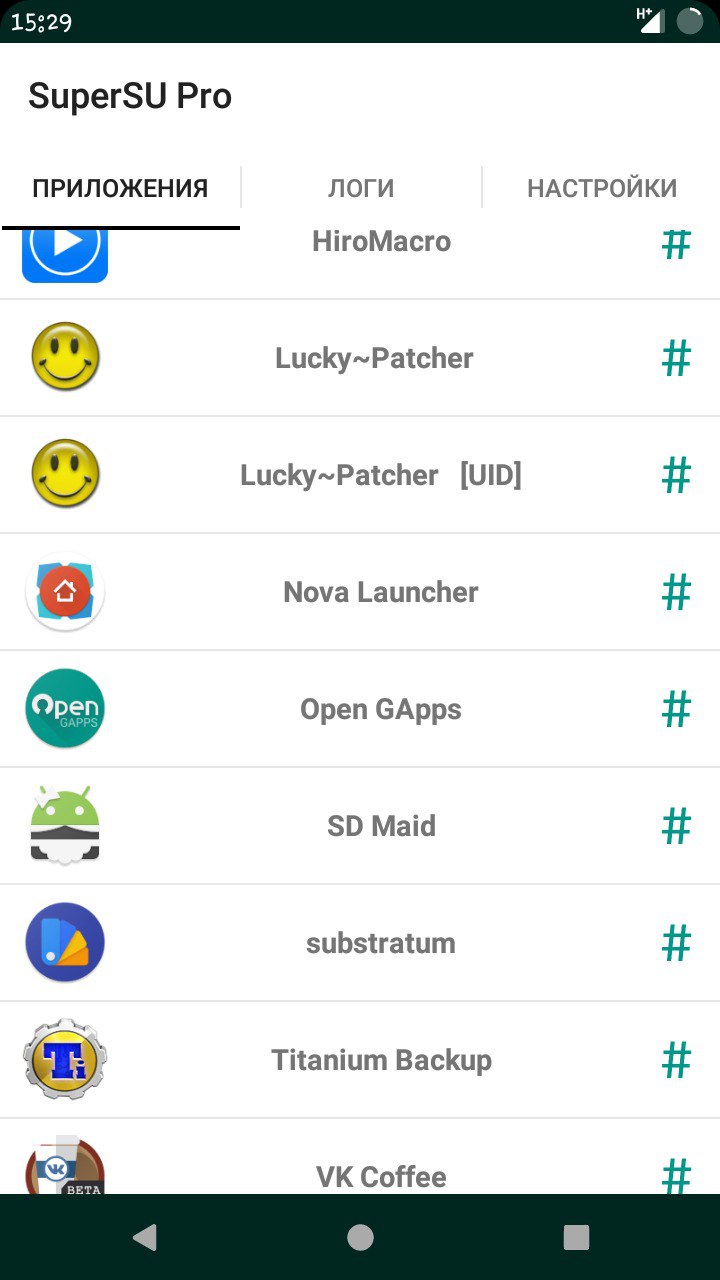
Task: Open the VK Coffee entry
Action: pyautogui.click(x=360, y=1157)
